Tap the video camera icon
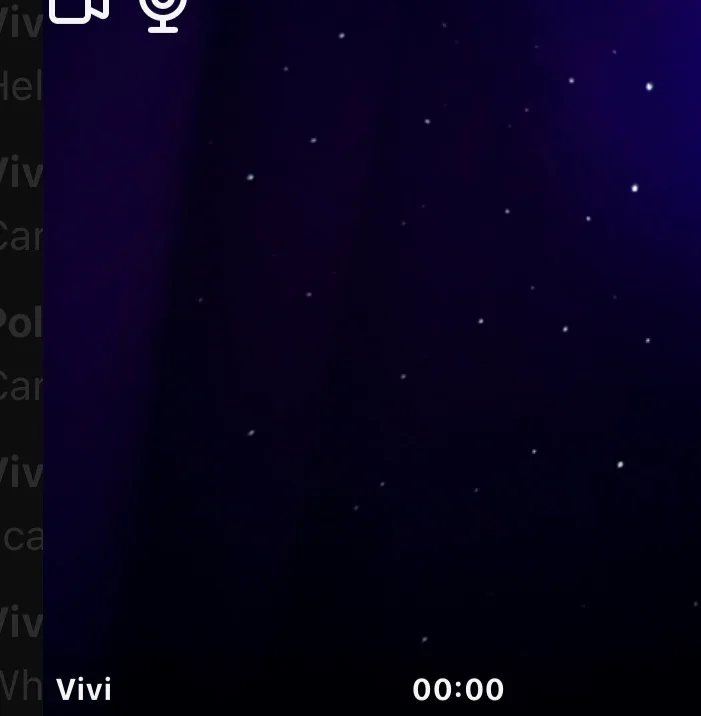 [78, 9]
